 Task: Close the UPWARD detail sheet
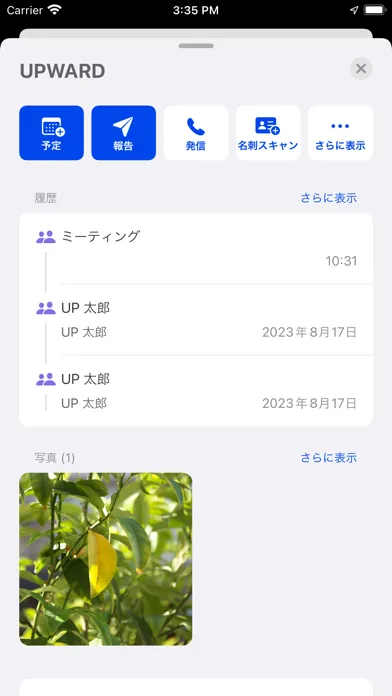(x=361, y=69)
